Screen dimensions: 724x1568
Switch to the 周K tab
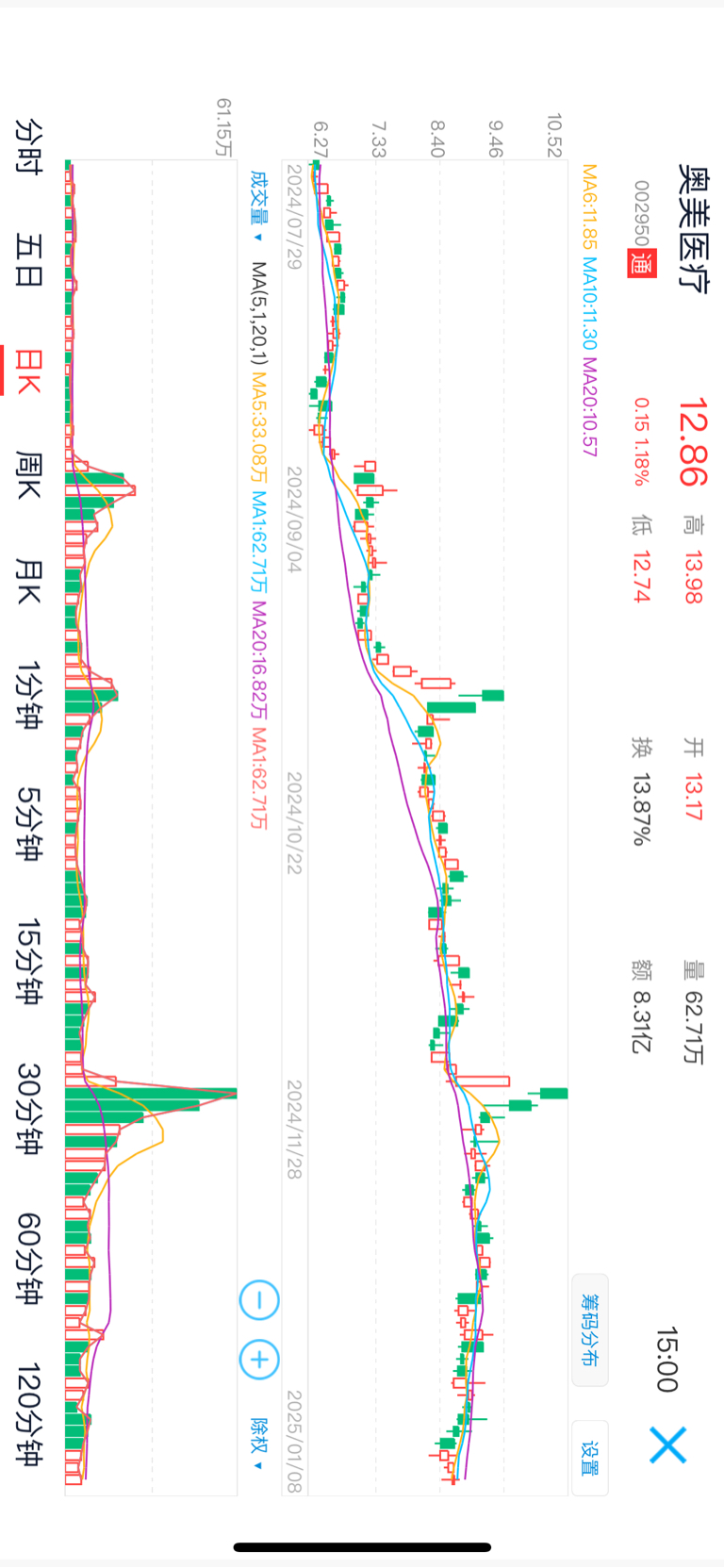pos(29,476)
